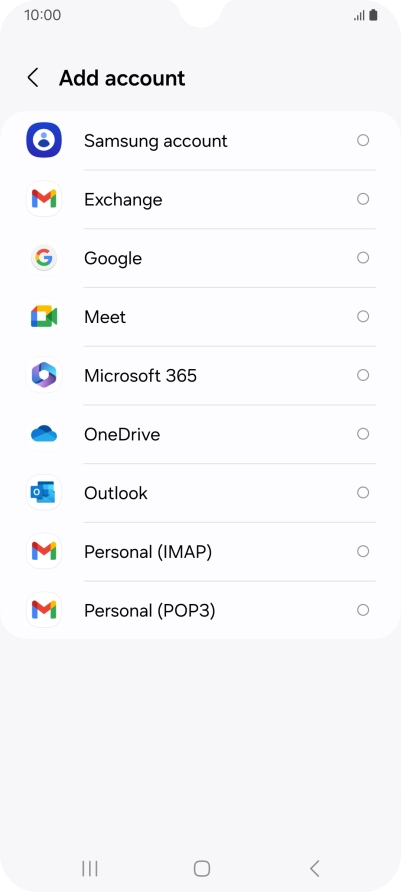The height and width of the screenshot is (892, 401).
Task: Pick Microsoft 365 account
Action: 200,375
